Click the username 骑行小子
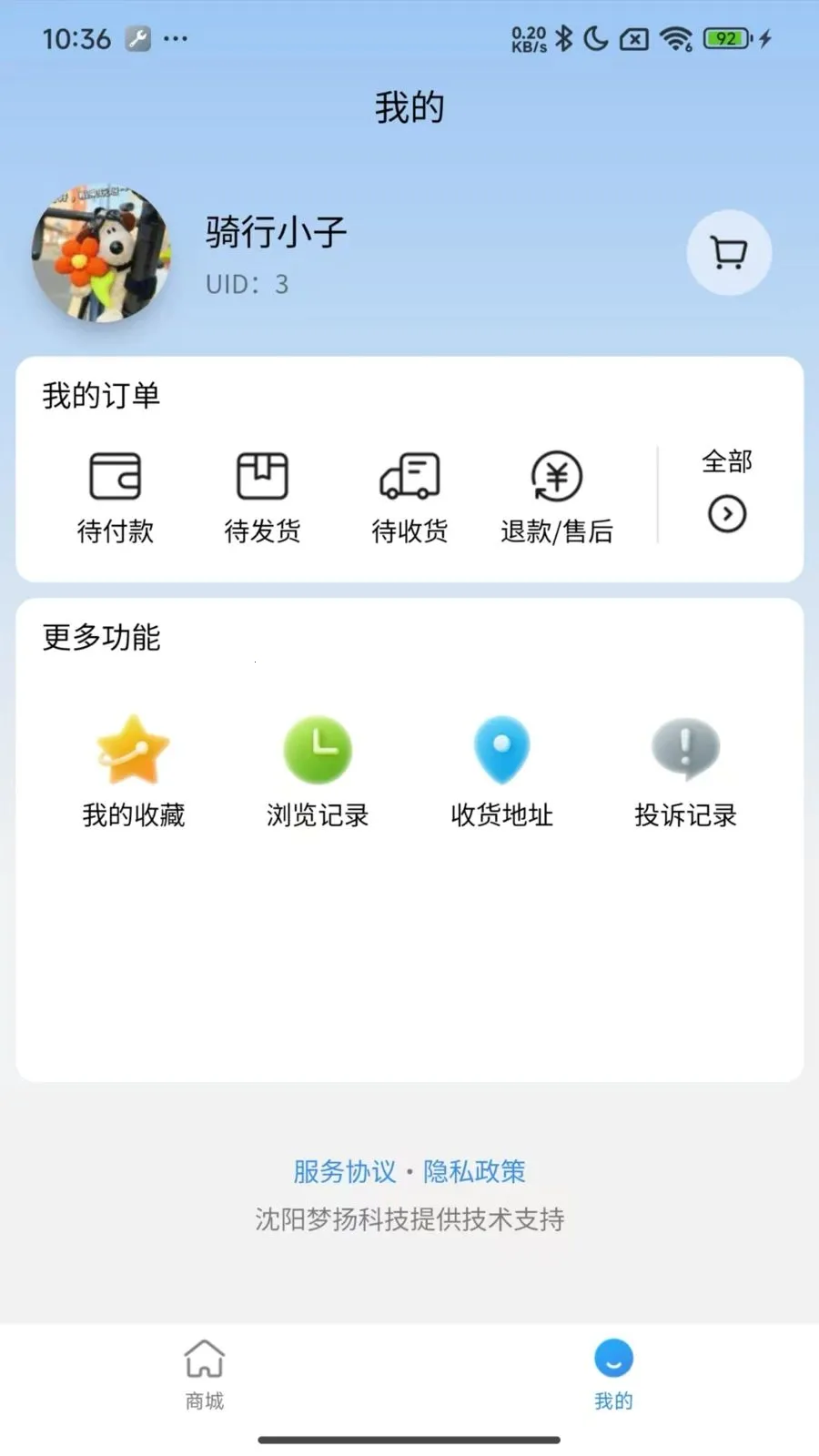 [x=276, y=232]
